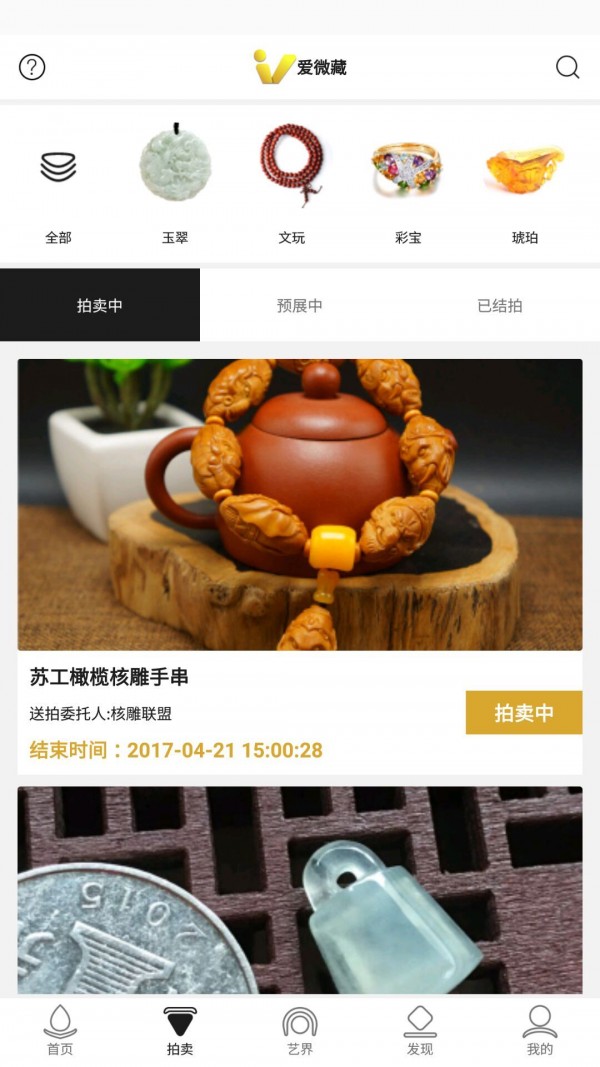The height and width of the screenshot is (1067, 600).
Task: Go to the 艺界 tab
Action: coord(300,1031)
